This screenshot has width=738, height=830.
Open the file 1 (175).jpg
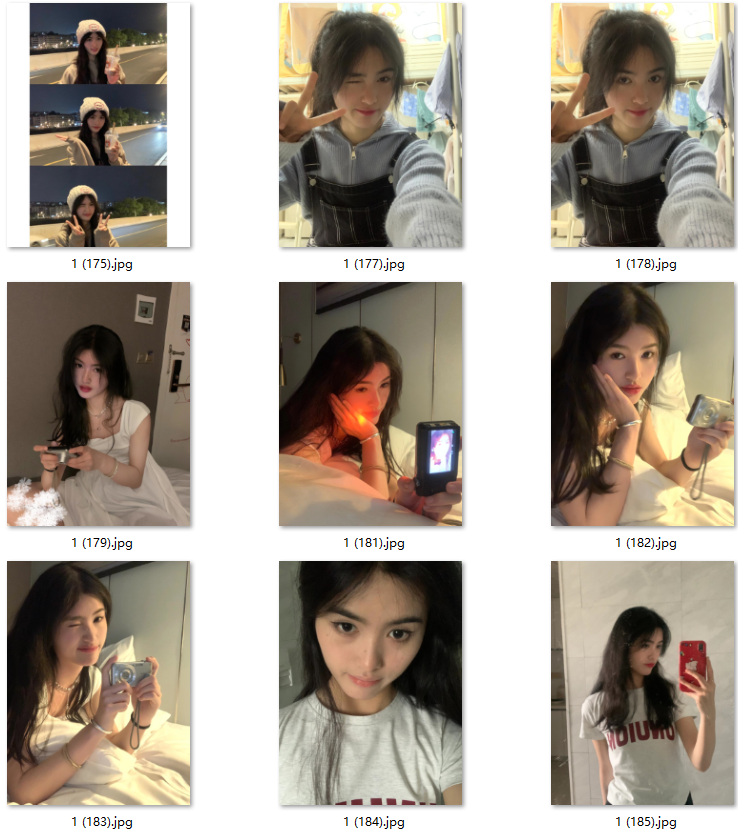pos(98,125)
